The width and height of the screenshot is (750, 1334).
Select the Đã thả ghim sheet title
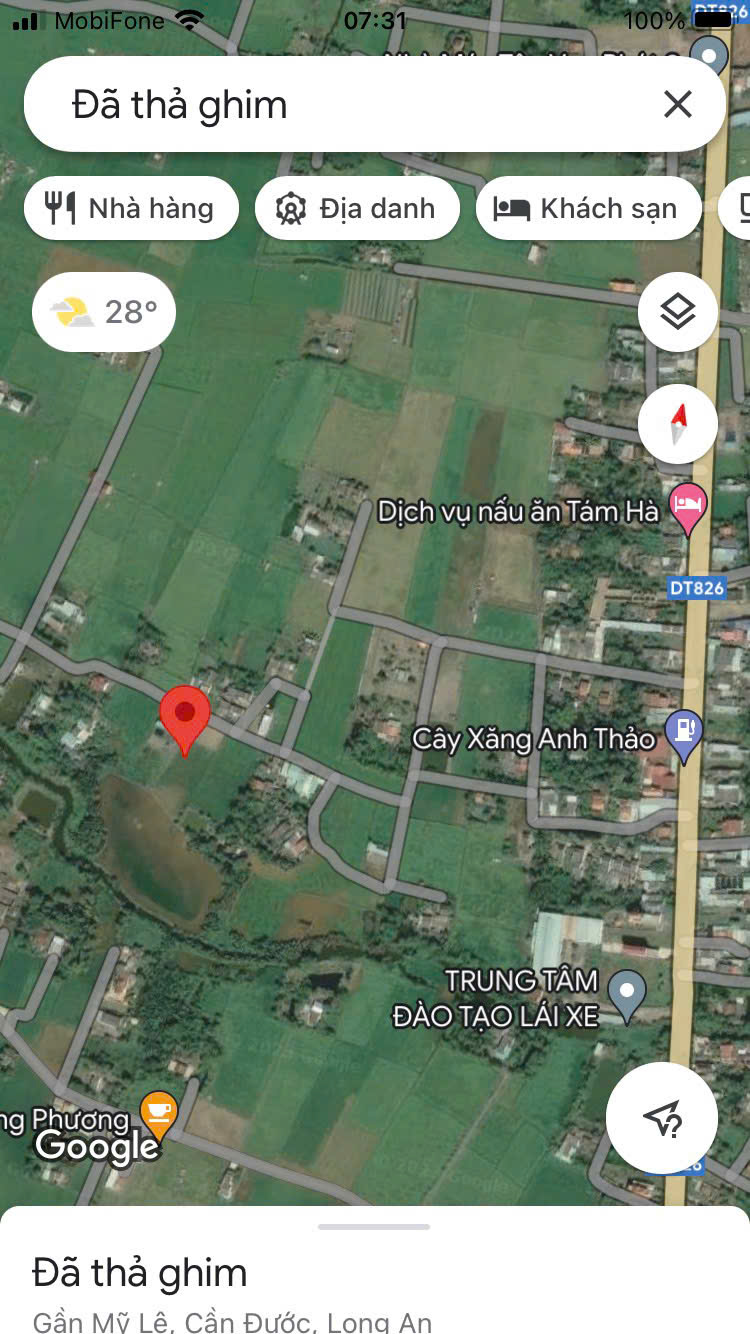140,1273
